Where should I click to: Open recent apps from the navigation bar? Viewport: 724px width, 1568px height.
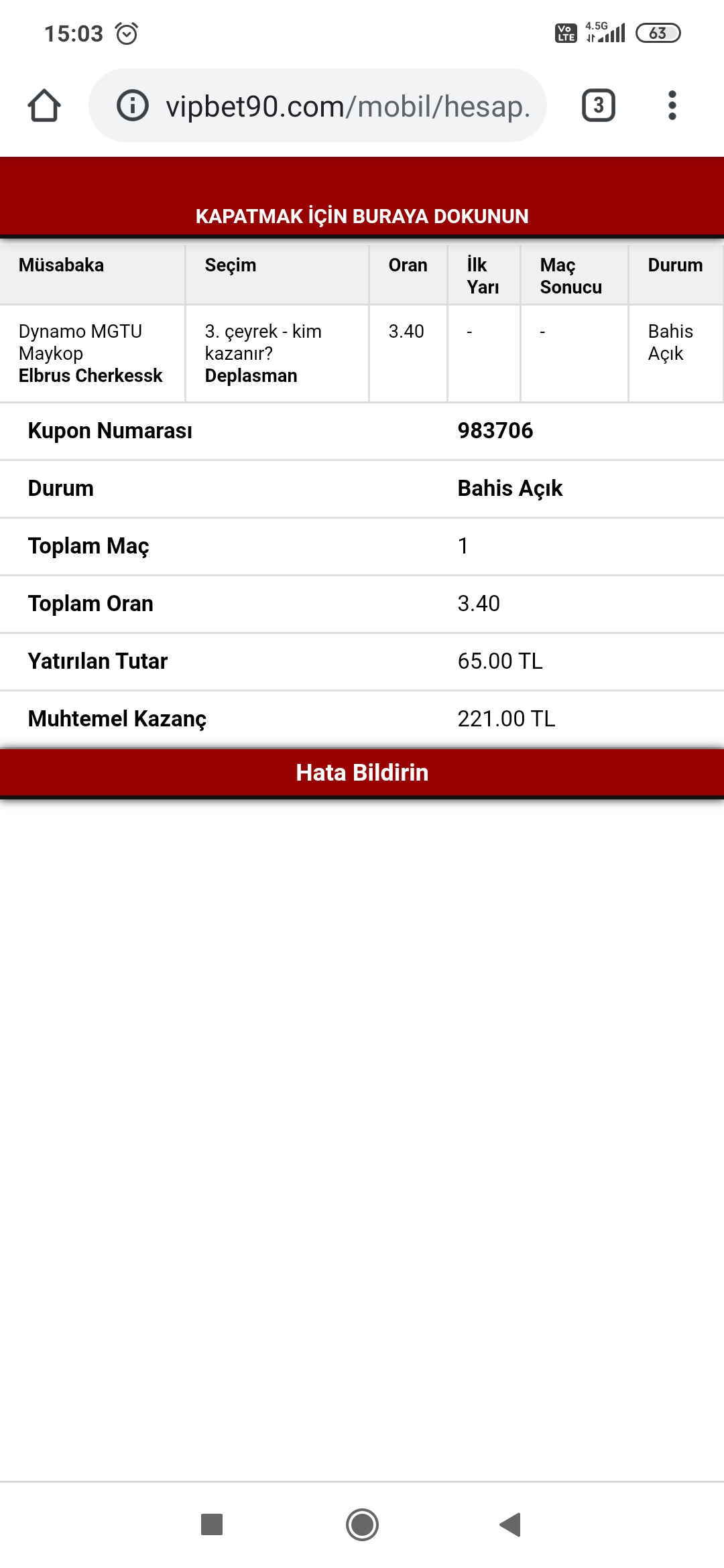click(x=212, y=1524)
